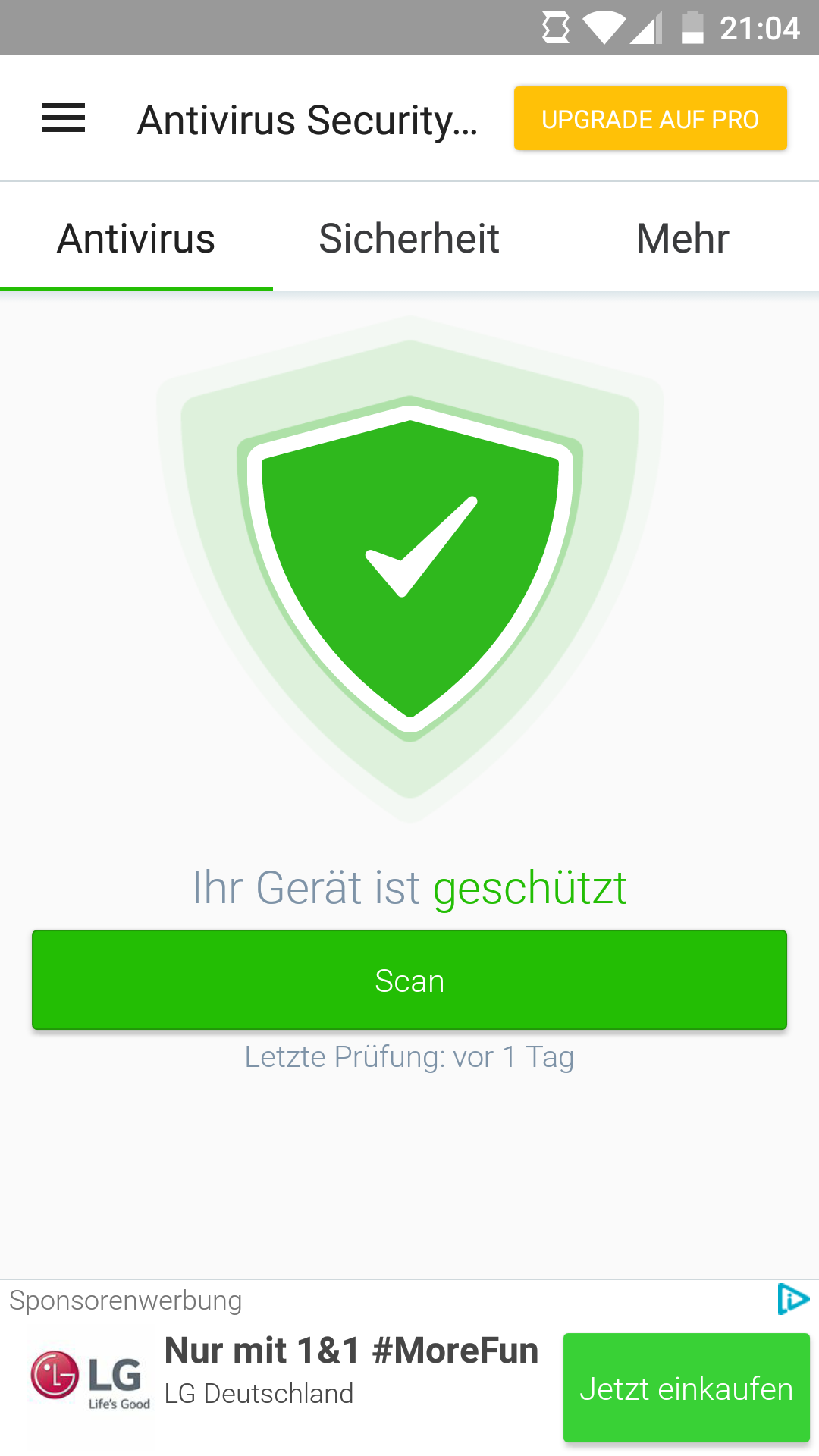Open the AdChoices icon on the ad
The image size is (819, 1456).
point(793,1299)
